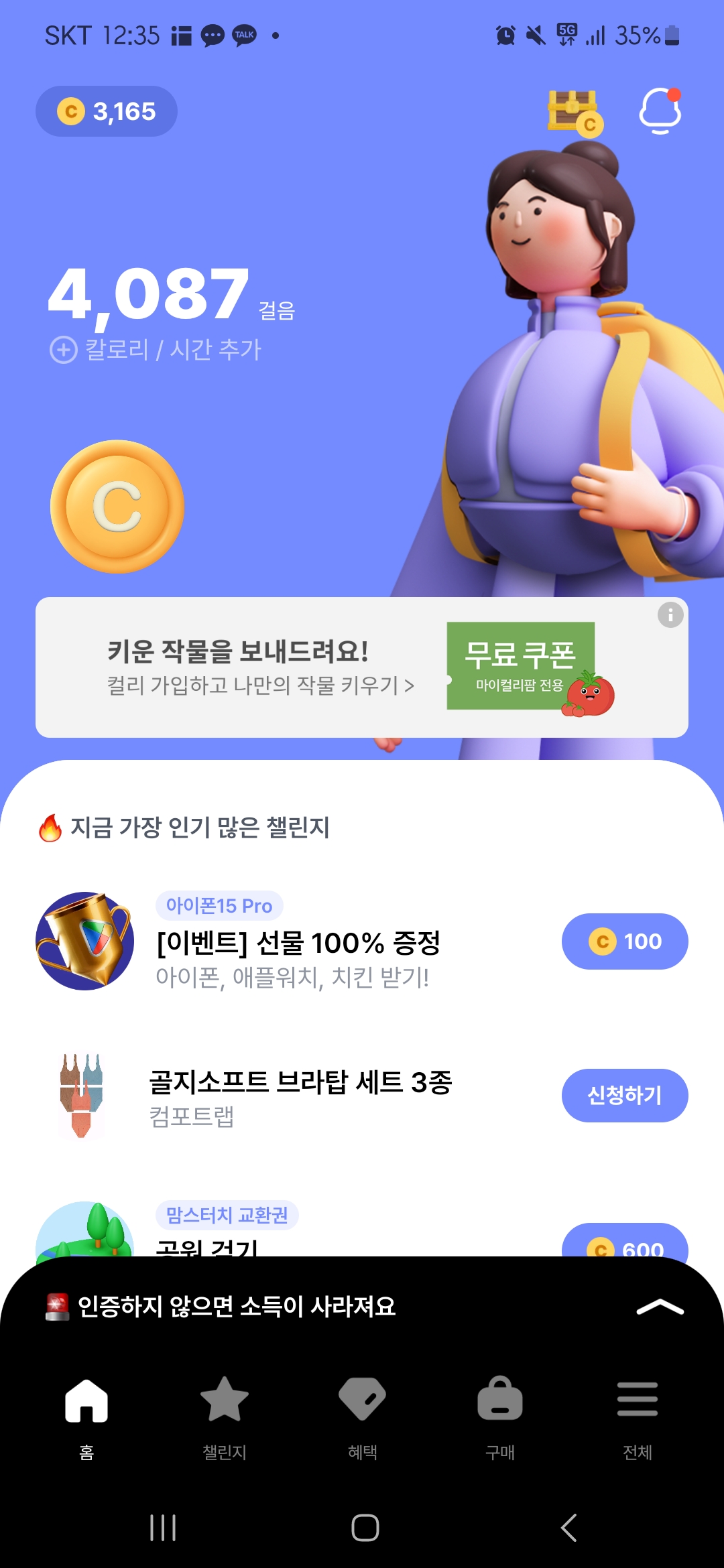Tap the 100 coin reward button
Screen dimensions: 724x1568
click(x=624, y=941)
